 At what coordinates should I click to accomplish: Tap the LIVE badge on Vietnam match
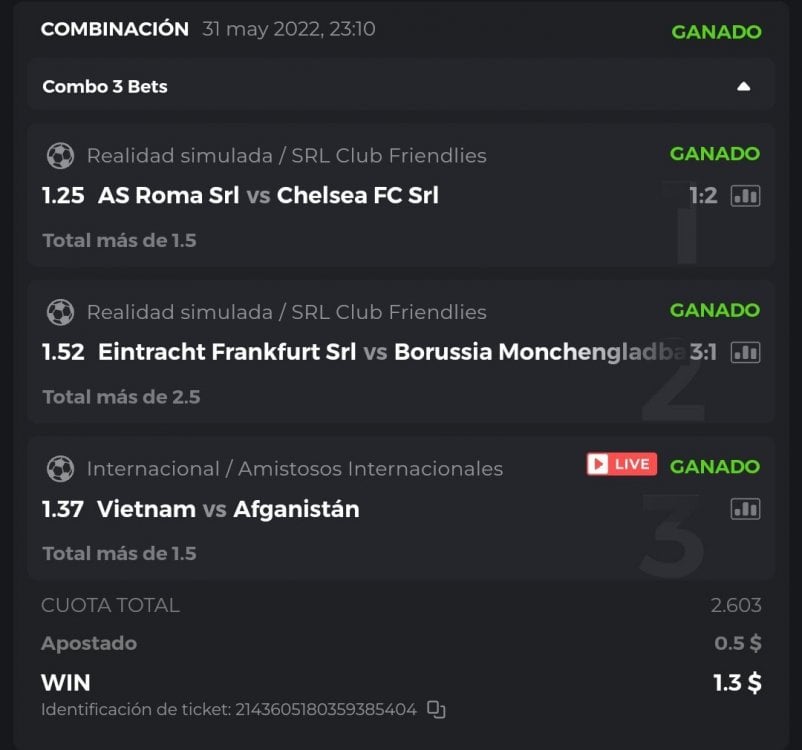pos(621,464)
